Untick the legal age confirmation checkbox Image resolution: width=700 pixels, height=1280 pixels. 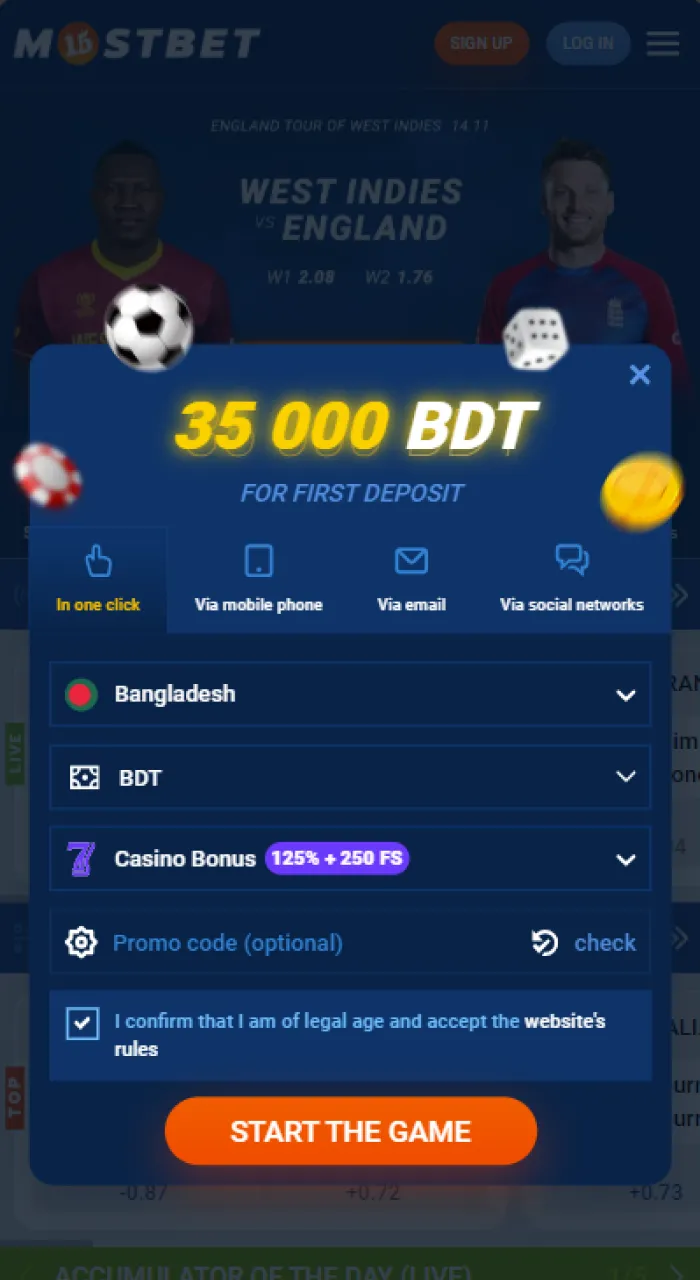click(x=83, y=1023)
